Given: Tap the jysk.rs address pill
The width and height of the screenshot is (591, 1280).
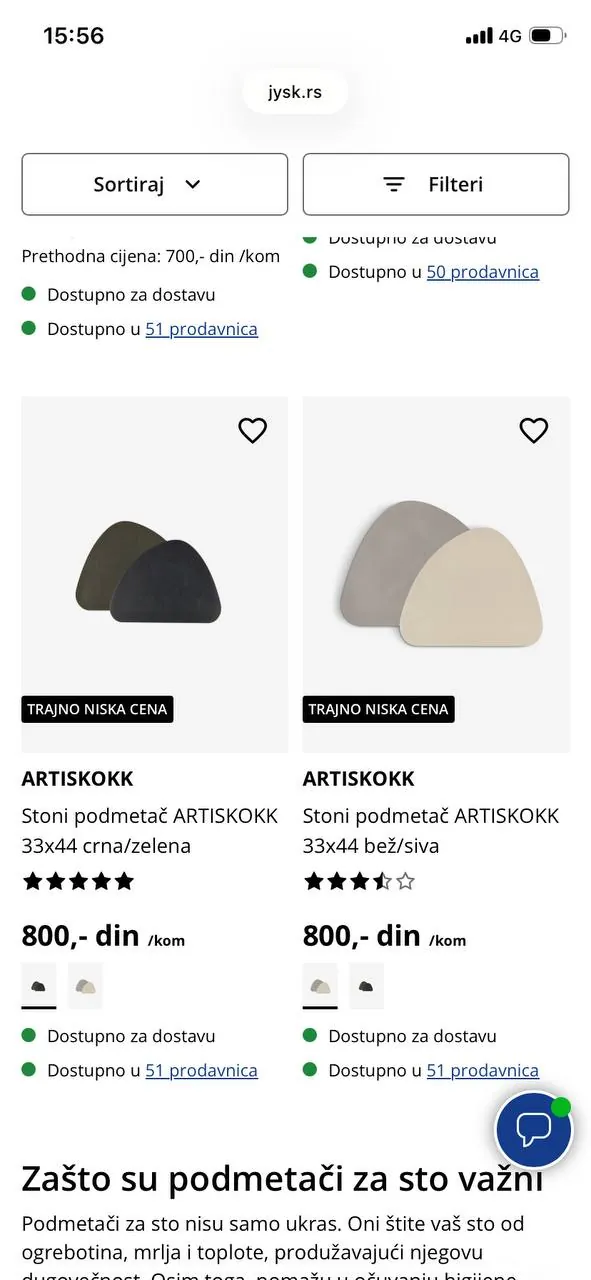Looking at the screenshot, I should [295, 92].
